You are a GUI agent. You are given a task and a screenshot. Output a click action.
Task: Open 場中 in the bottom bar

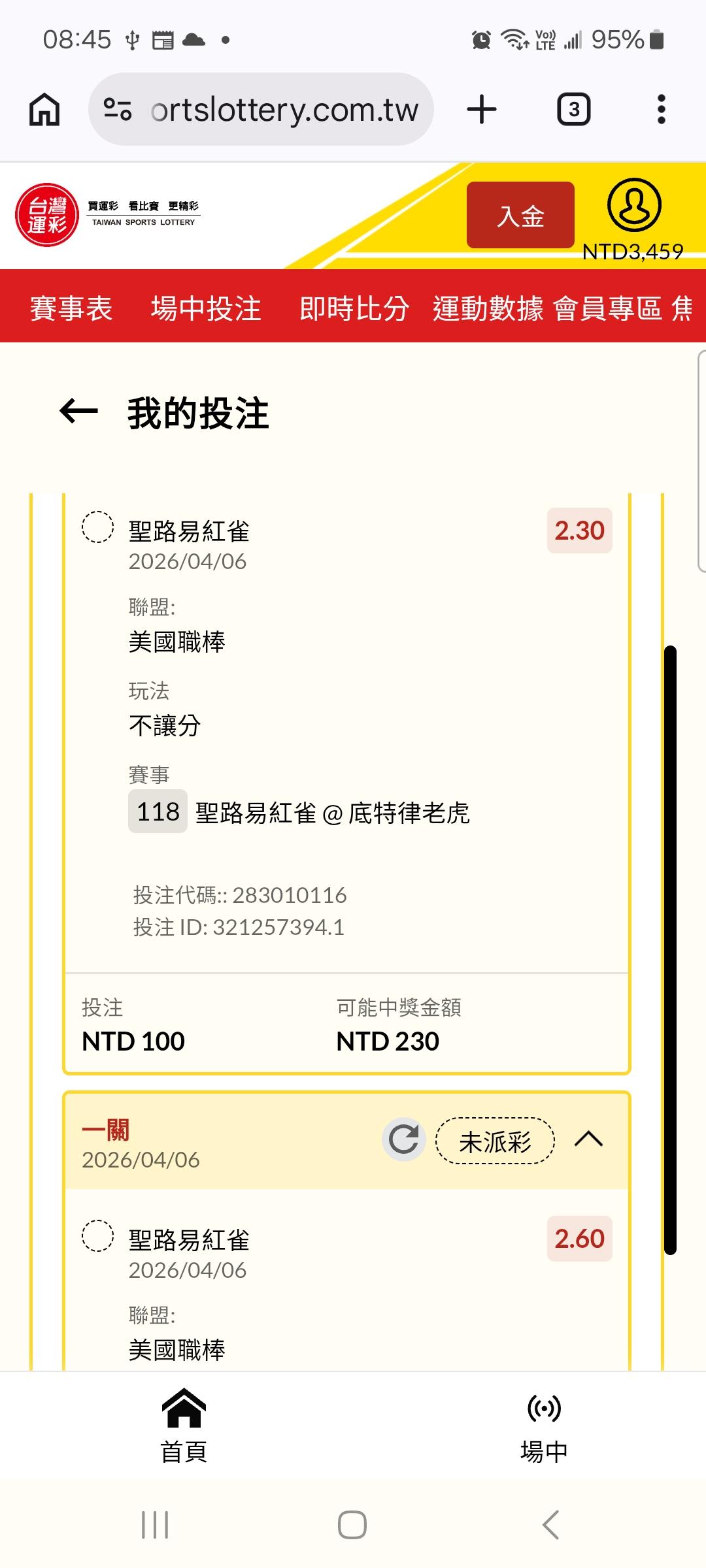544,1426
